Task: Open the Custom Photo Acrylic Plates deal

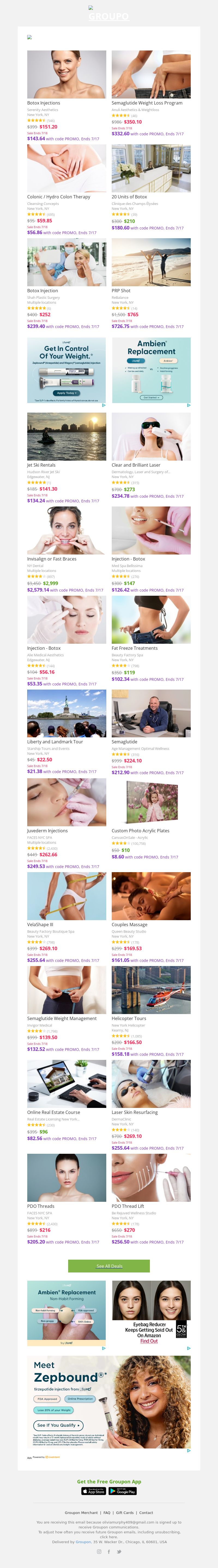Action: [140, 830]
